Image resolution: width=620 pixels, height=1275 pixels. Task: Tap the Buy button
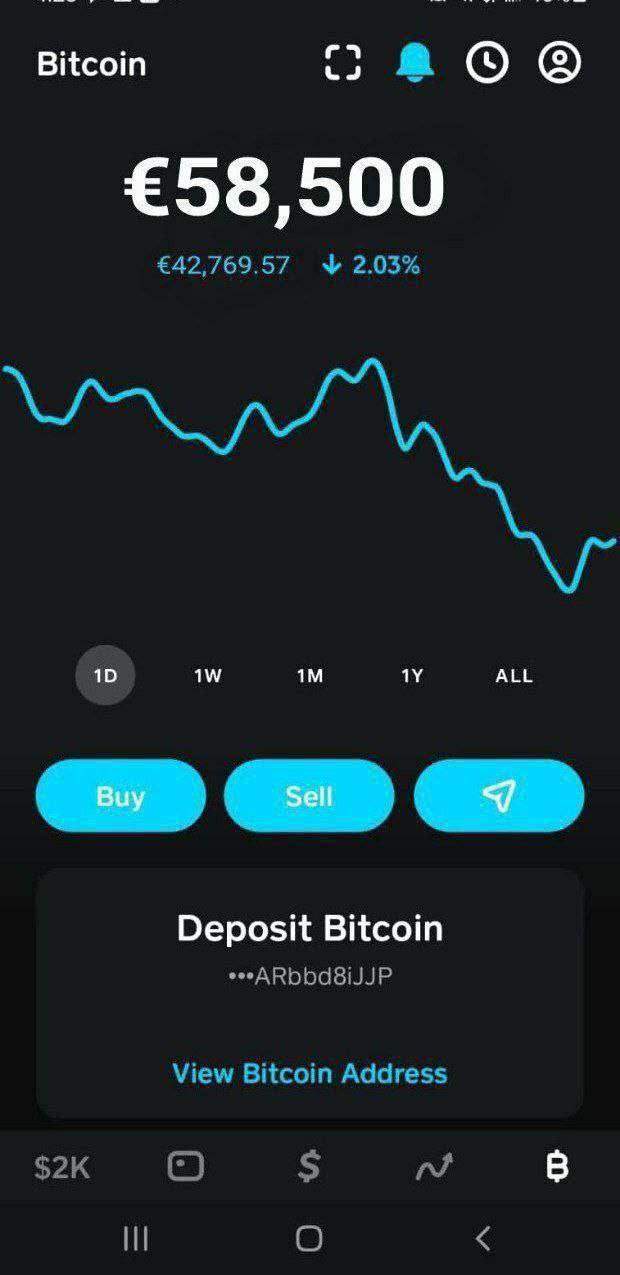point(120,796)
